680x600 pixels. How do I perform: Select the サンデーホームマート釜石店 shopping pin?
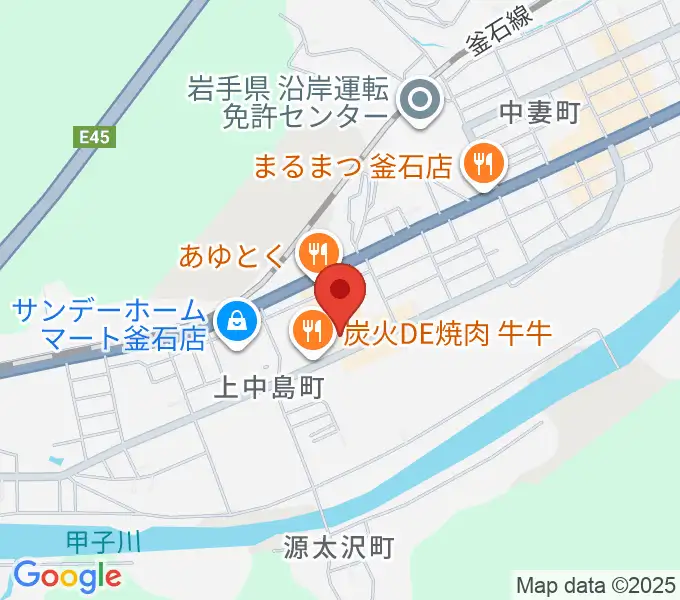[238, 324]
